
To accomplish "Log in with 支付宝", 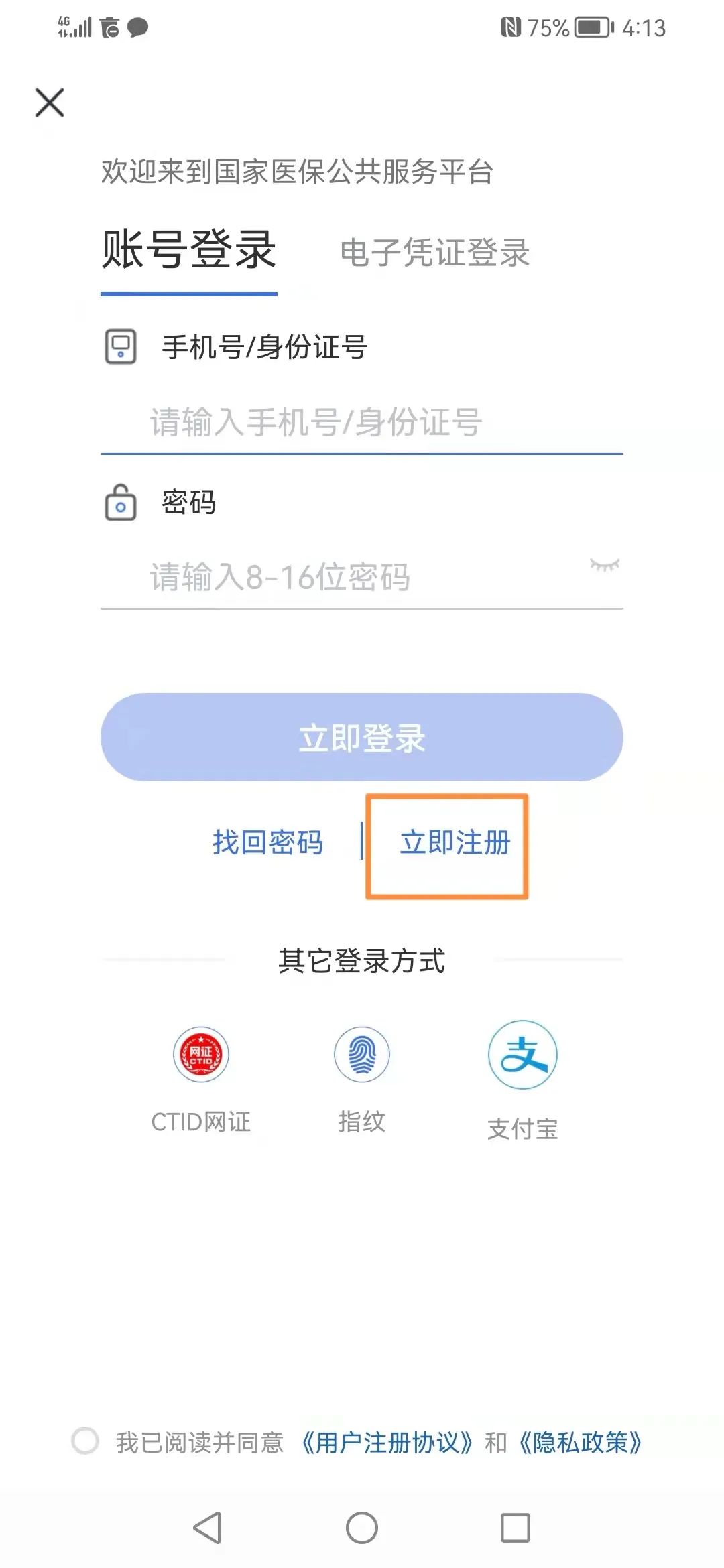I will point(522,1055).
